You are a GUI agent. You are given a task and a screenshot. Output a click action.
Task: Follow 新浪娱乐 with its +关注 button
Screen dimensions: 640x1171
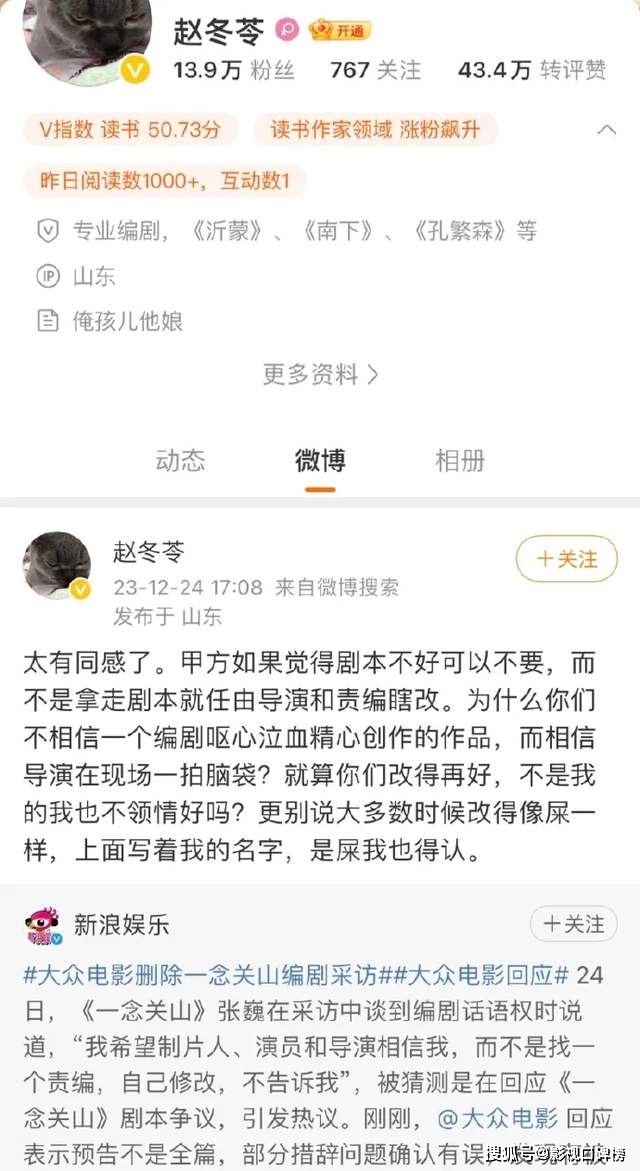[x=573, y=924]
